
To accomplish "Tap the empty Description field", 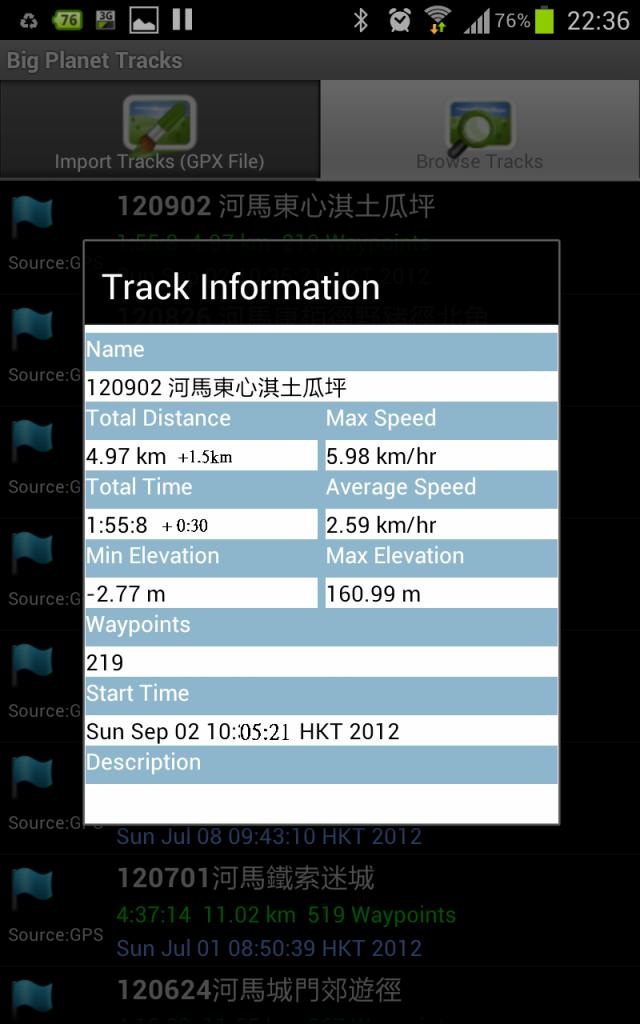I will pyautogui.click(x=321, y=803).
